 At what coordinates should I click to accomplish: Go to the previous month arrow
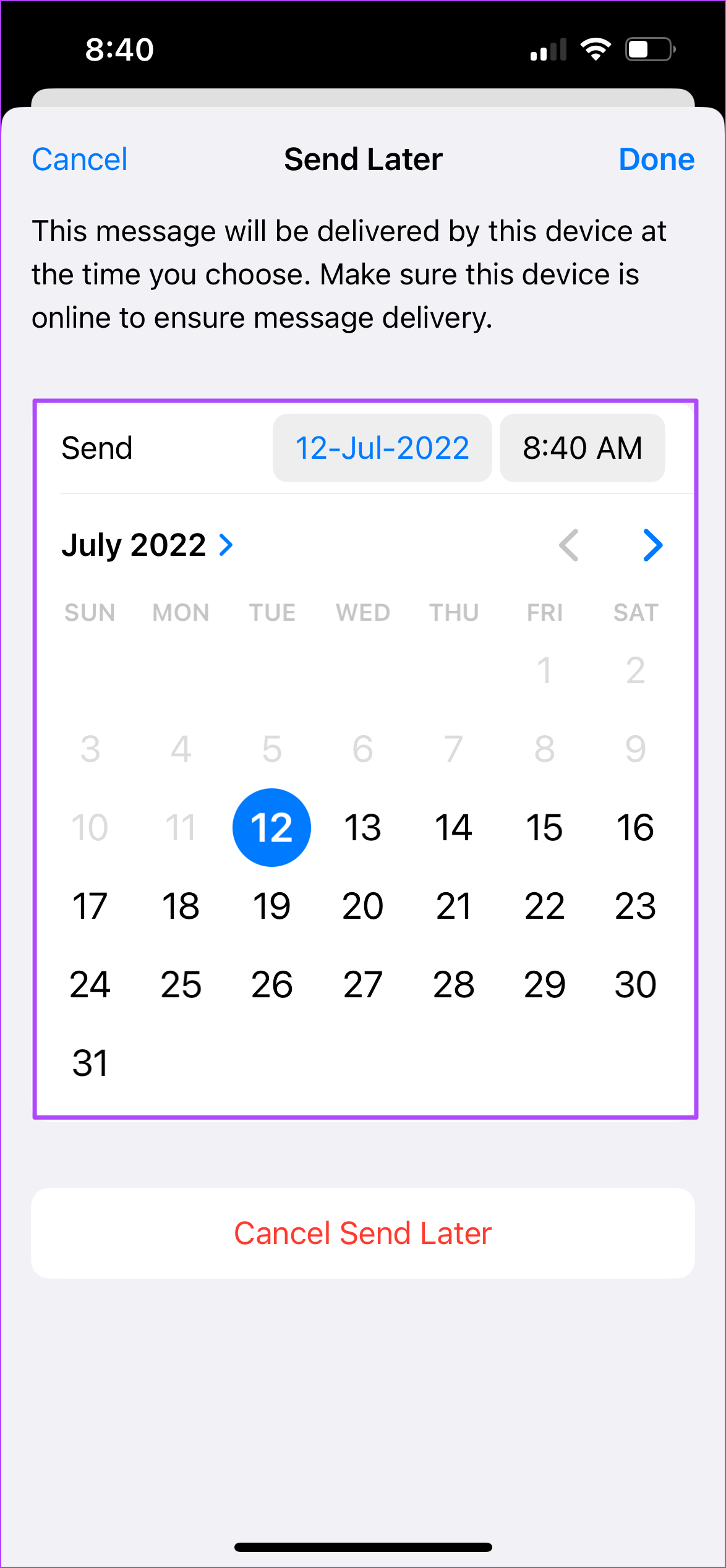click(569, 545)
